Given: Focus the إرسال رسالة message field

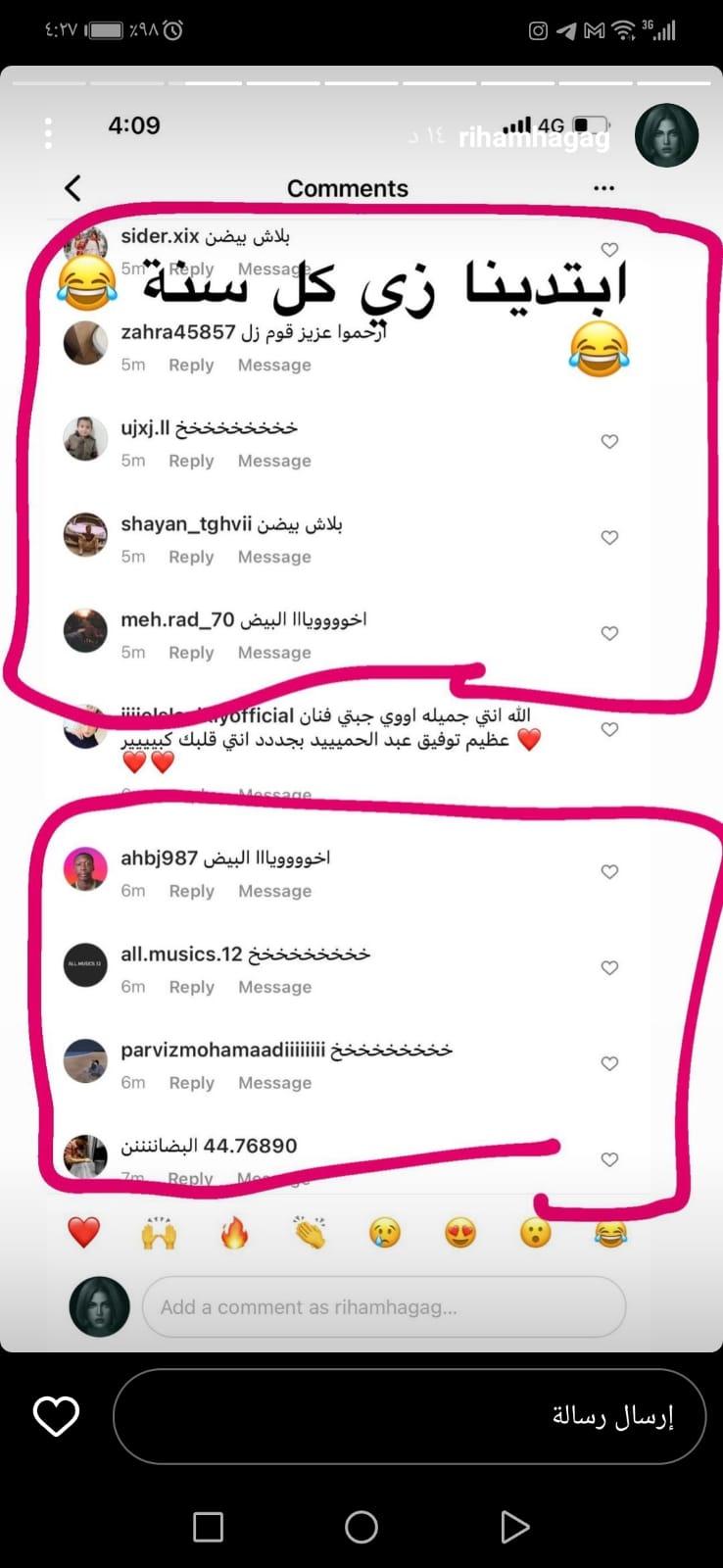Looking at the screenshot, I should [x=410, y=1416].
